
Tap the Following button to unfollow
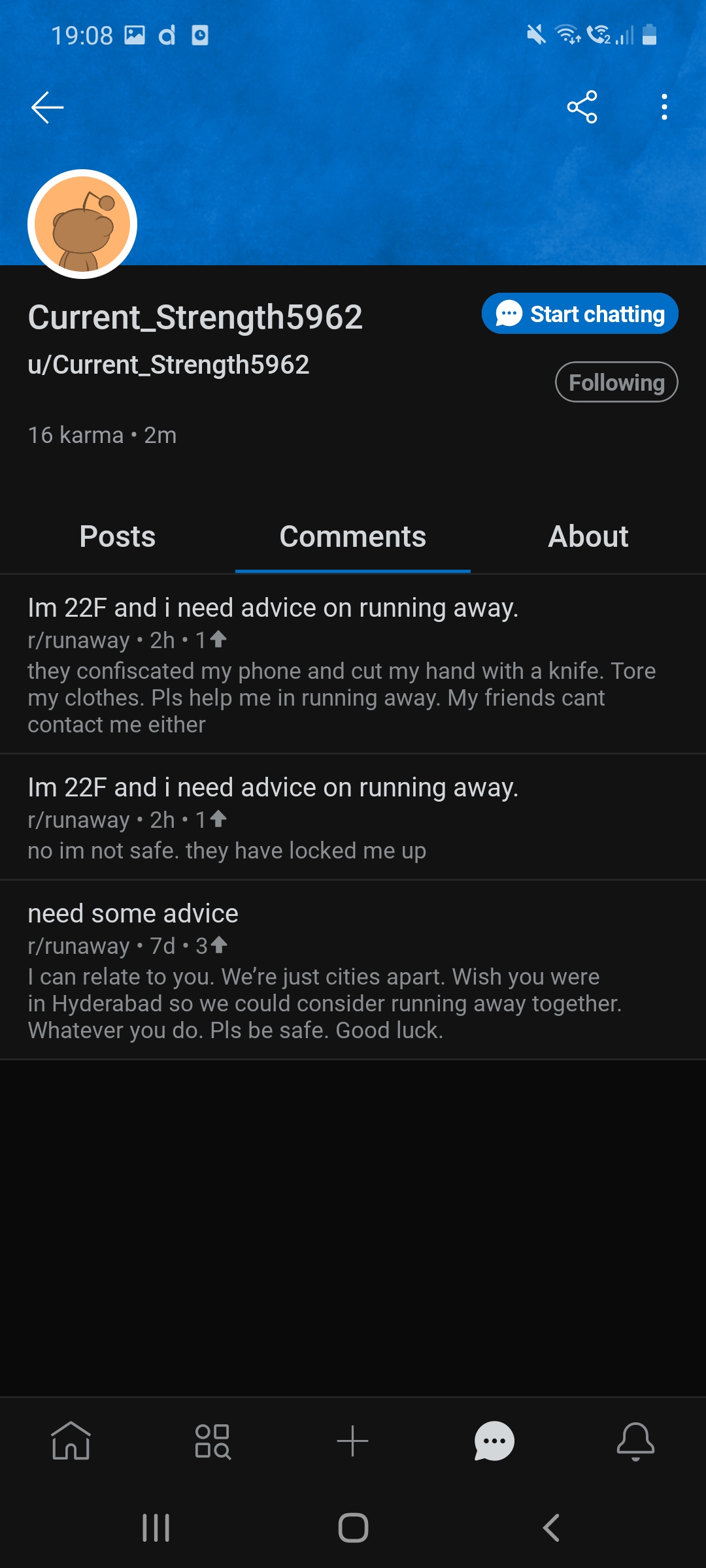(616, 382)
